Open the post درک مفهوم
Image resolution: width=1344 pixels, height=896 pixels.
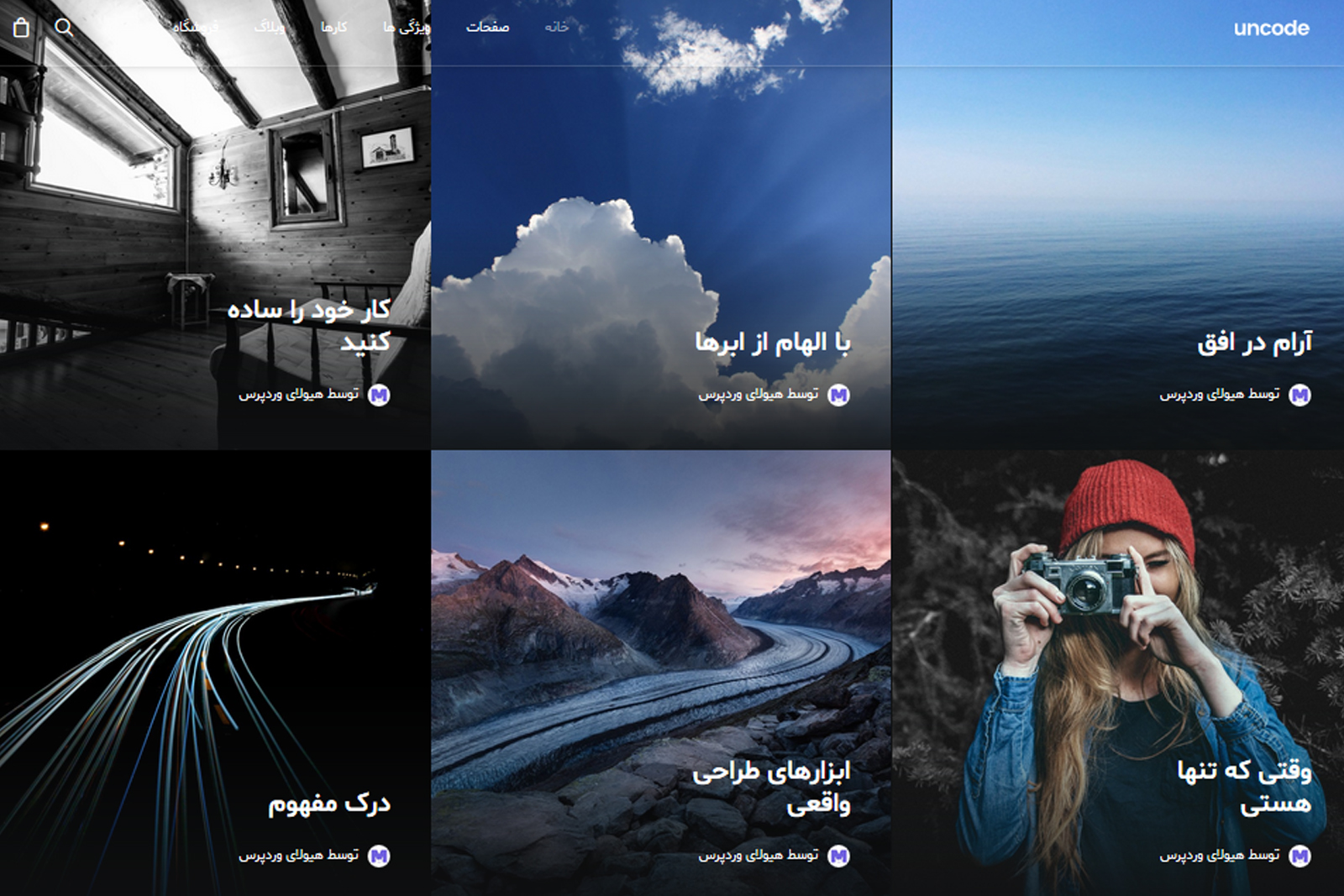tap(329, 804)
